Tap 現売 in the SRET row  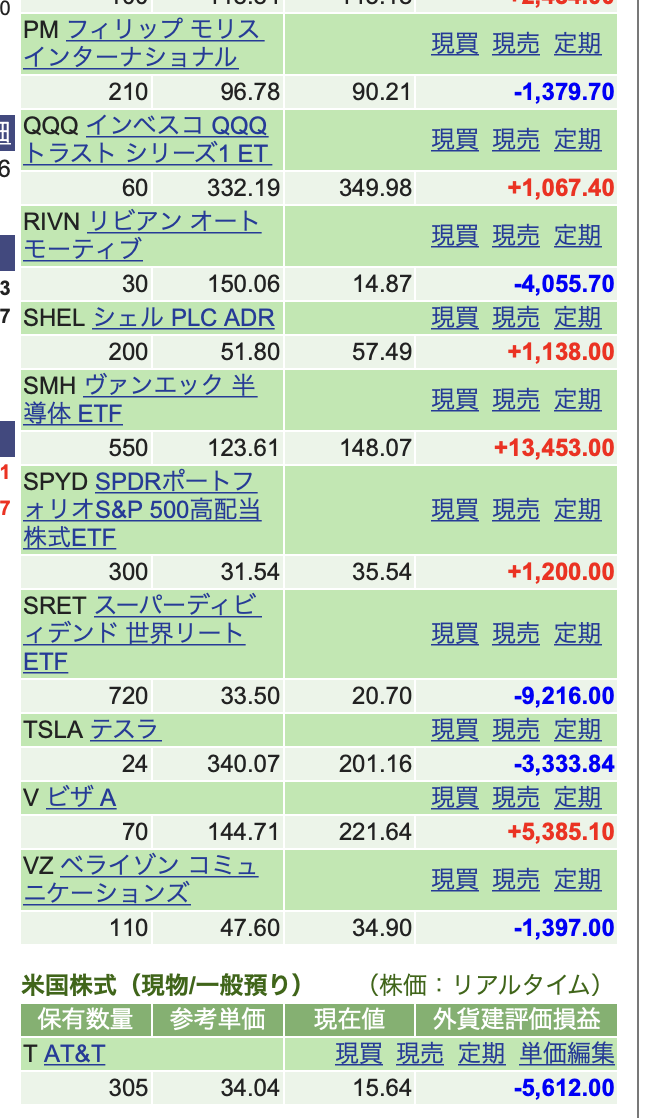[x=516, y=634]
